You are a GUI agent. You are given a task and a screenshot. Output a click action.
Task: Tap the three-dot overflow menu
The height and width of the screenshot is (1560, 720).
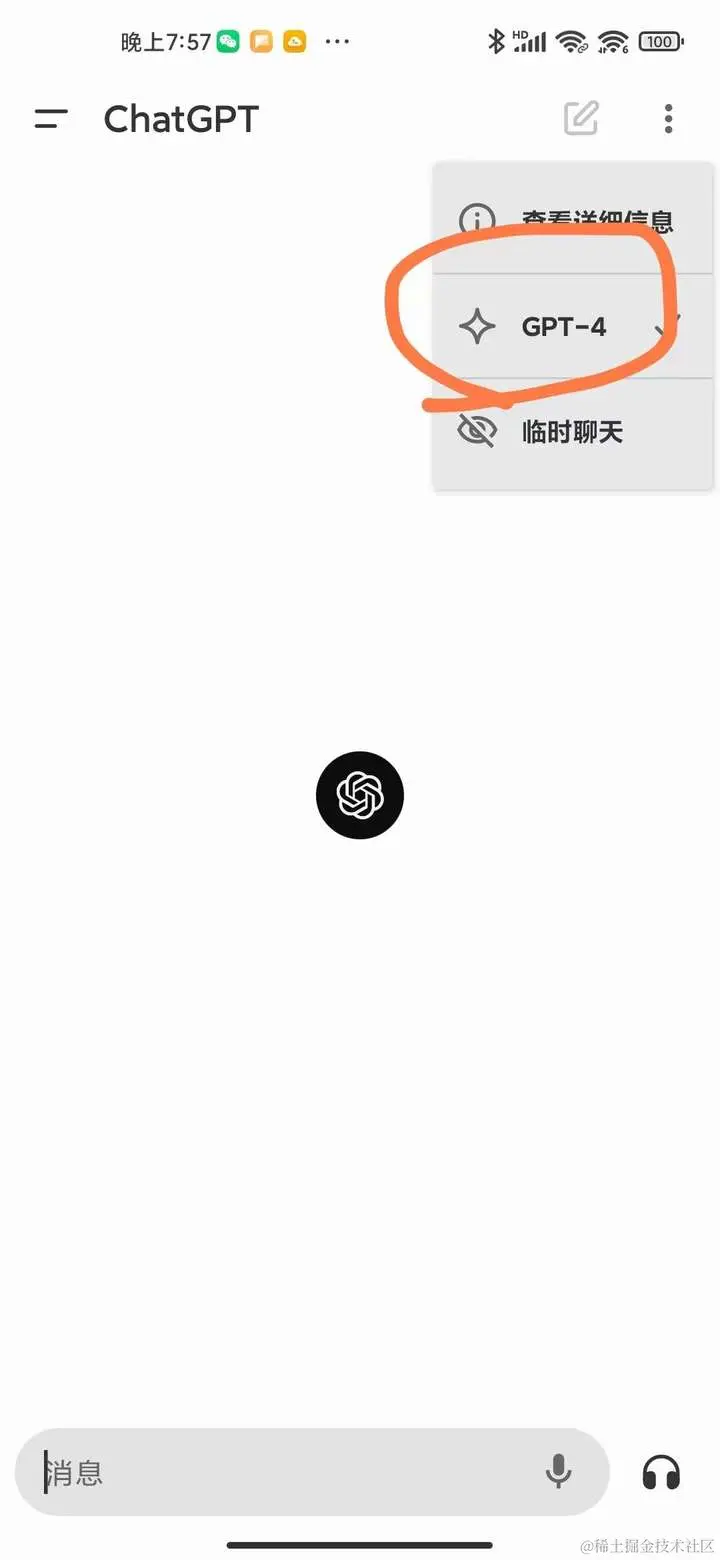pos(668,118)
